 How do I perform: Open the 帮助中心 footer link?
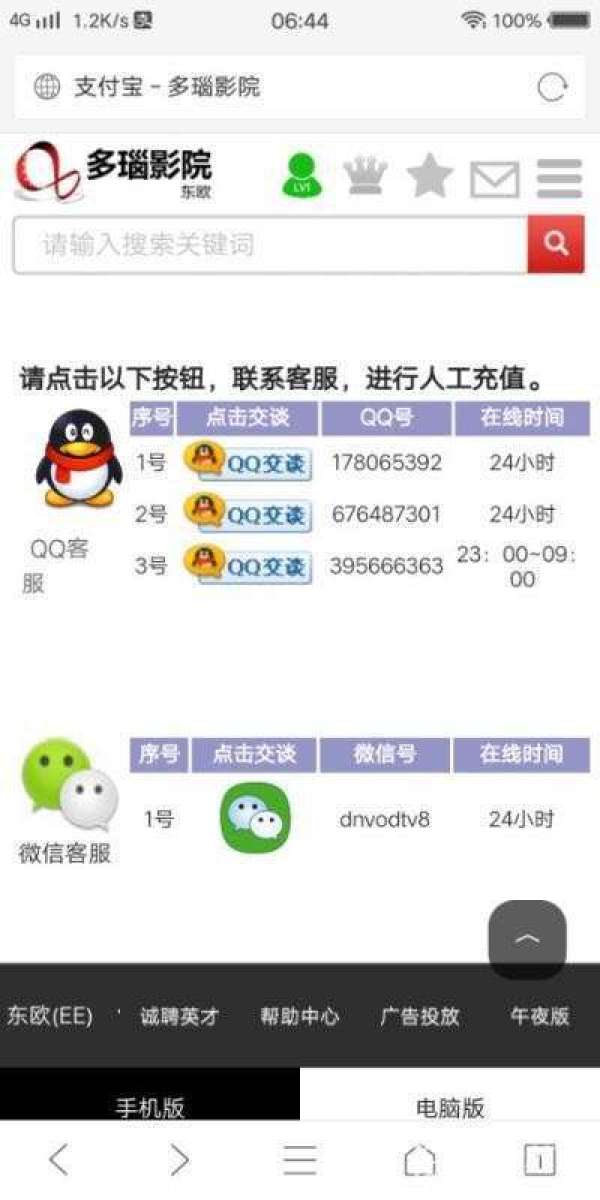pyautogui.click(x=299, y=1017)
